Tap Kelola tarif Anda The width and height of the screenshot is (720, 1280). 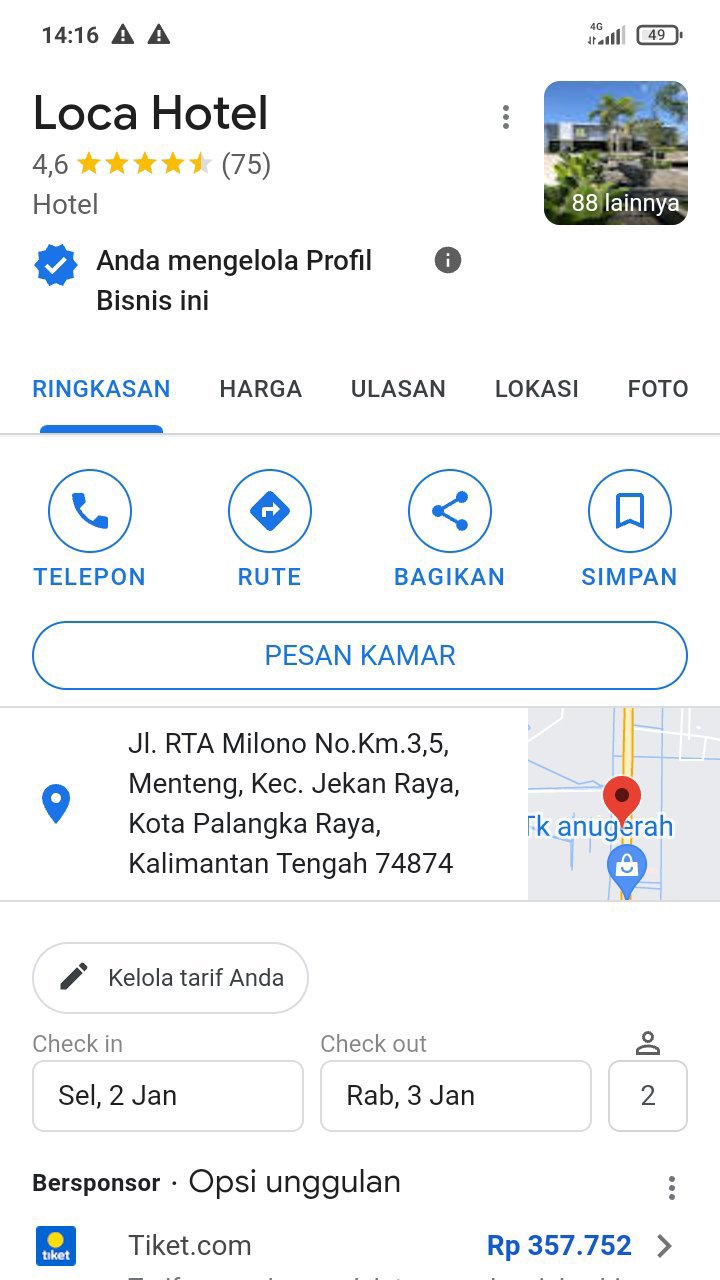[x=170, y=978]
